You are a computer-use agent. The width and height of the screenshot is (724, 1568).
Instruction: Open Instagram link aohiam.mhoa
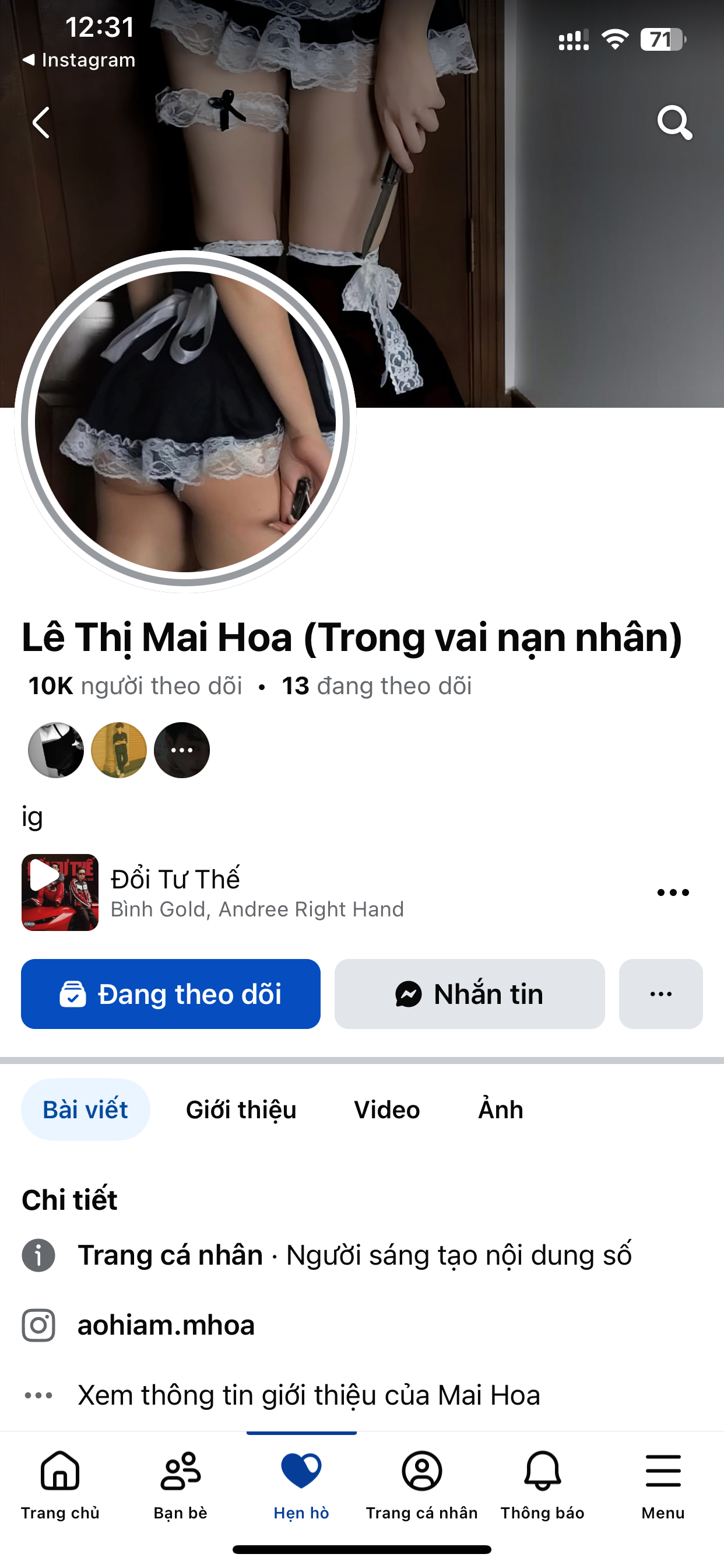pyautogui.click(x=166, y=1325)
